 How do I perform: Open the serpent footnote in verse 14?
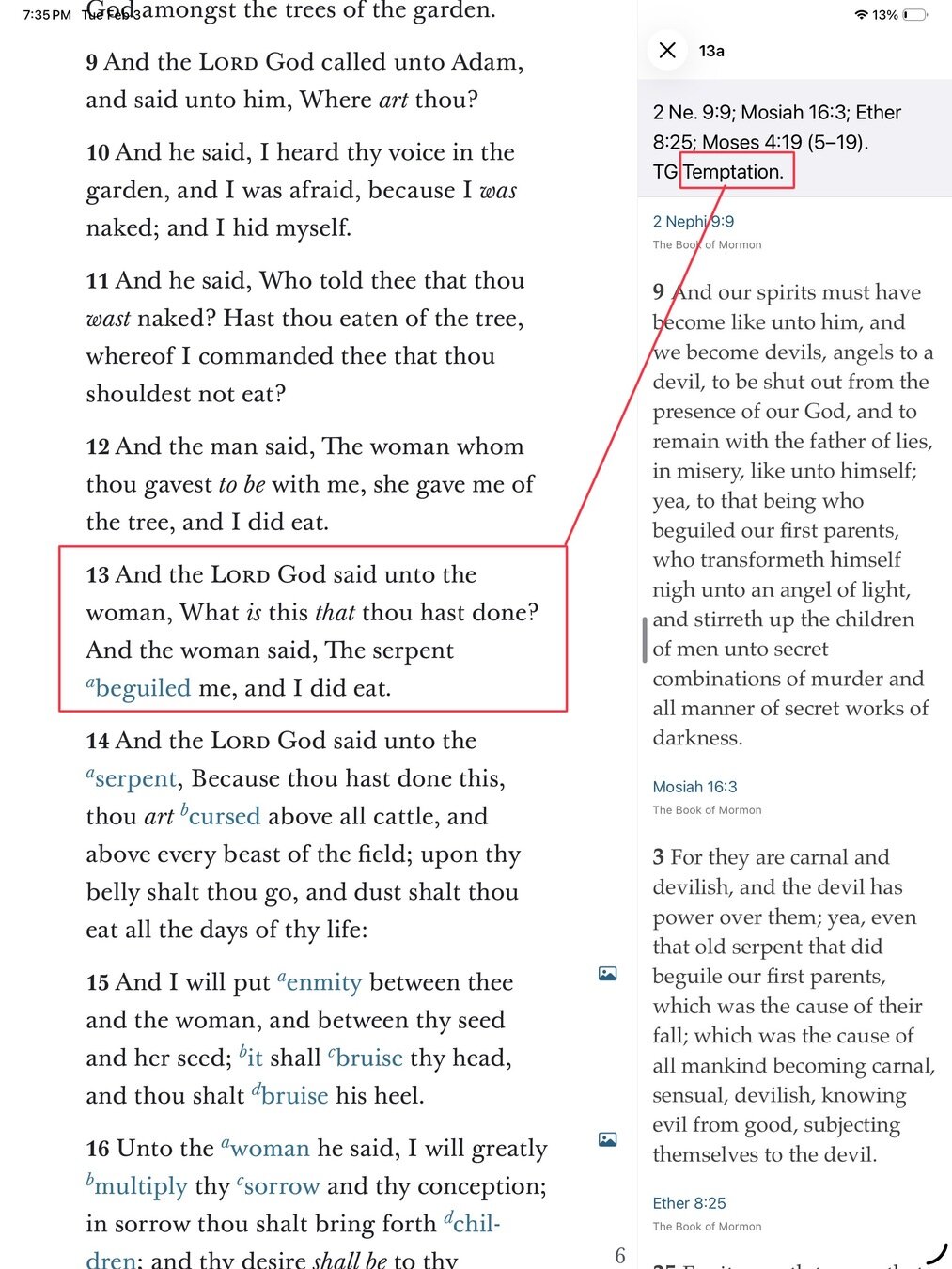pos(131,778)
